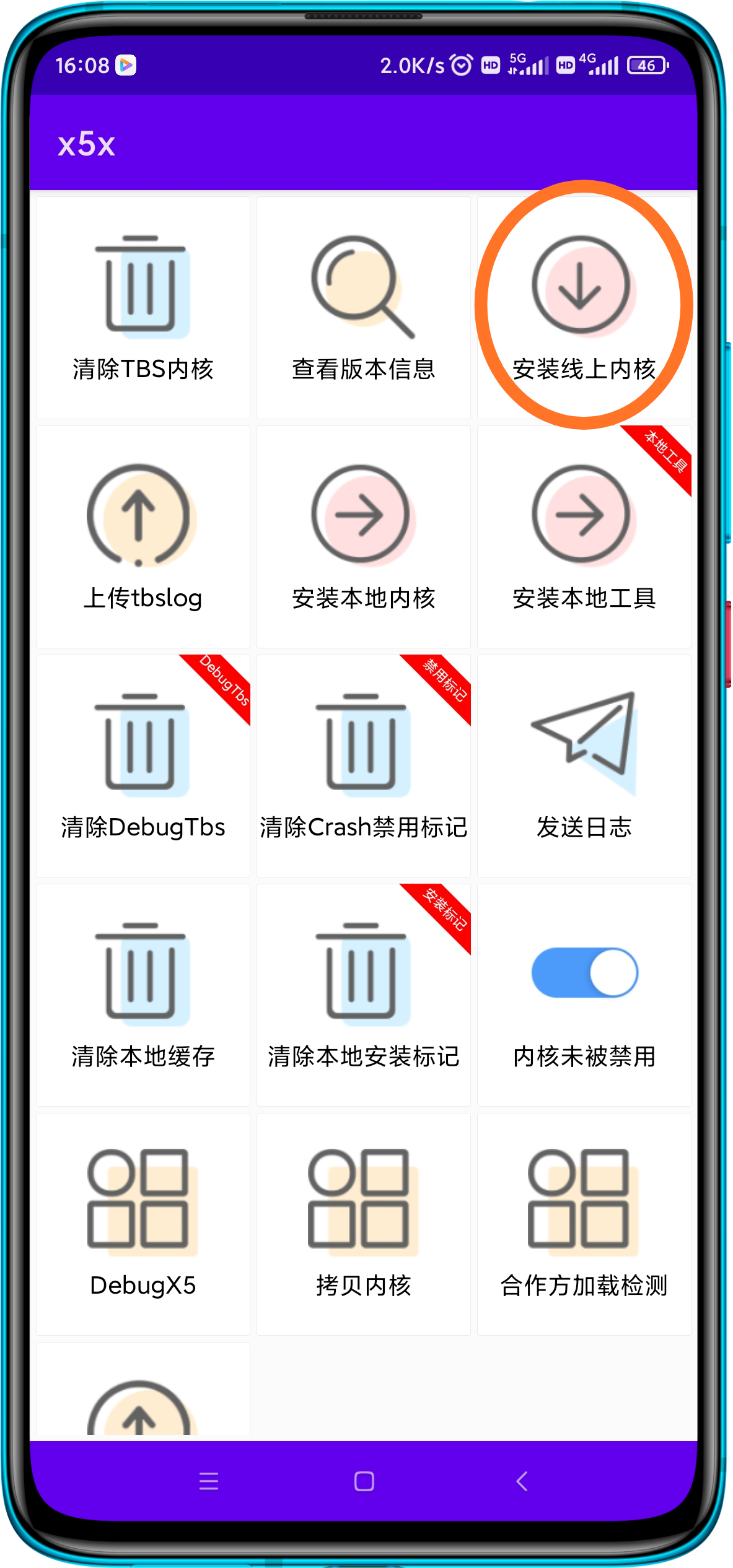Screen dimensions: 733x1568
Task: Go back using system back button
Action: click(x=522, y=1481)
